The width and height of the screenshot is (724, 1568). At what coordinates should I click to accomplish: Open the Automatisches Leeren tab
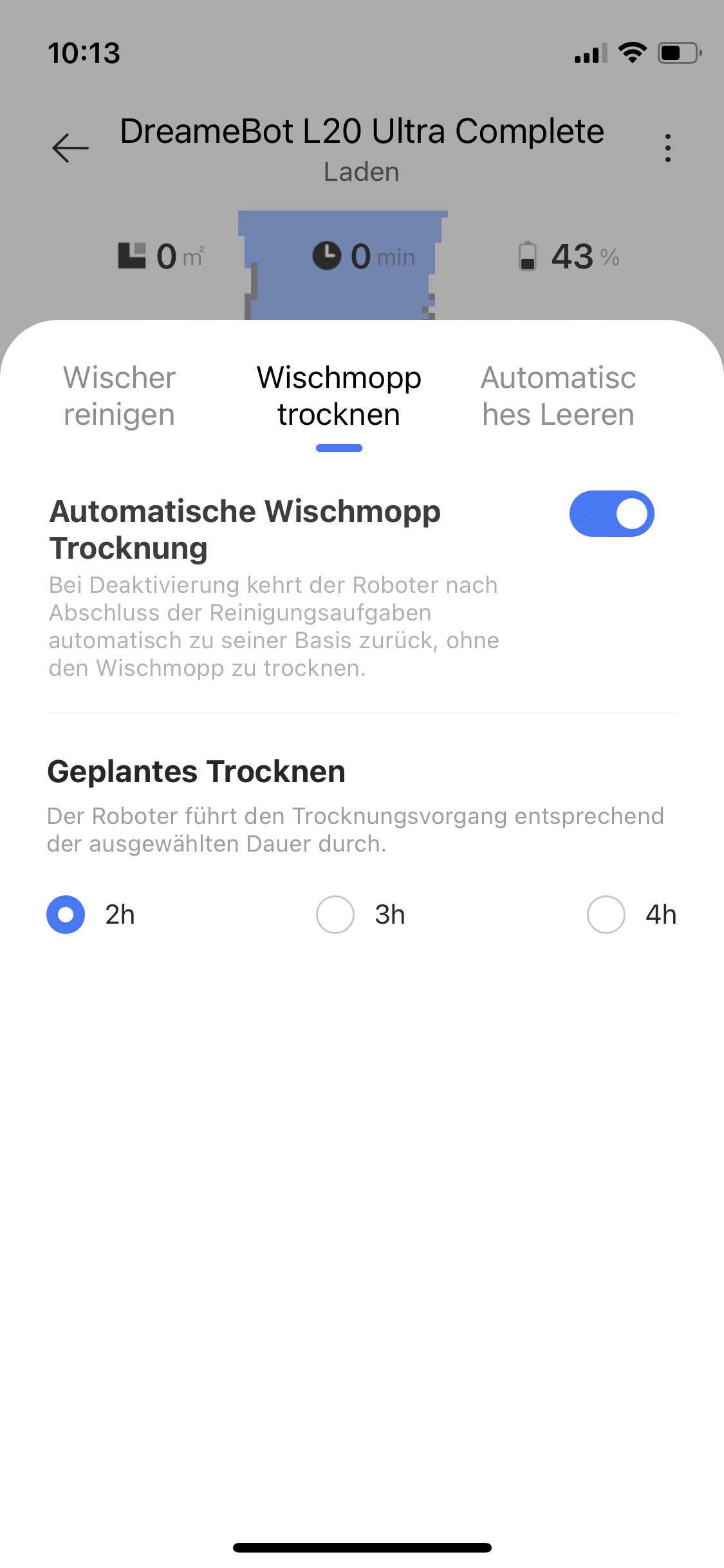[x=558, y=396]
